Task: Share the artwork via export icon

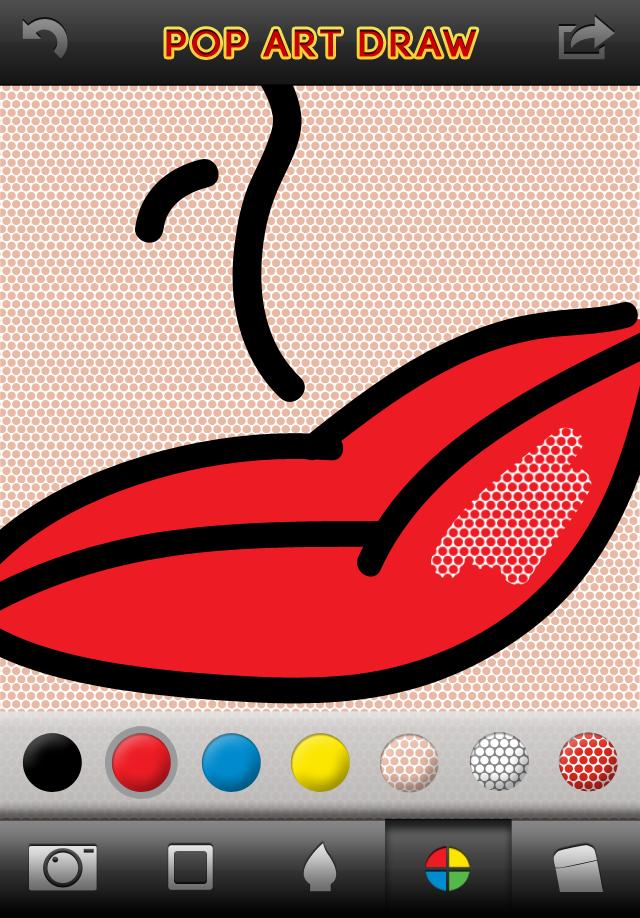Action: tap(585, 39)
